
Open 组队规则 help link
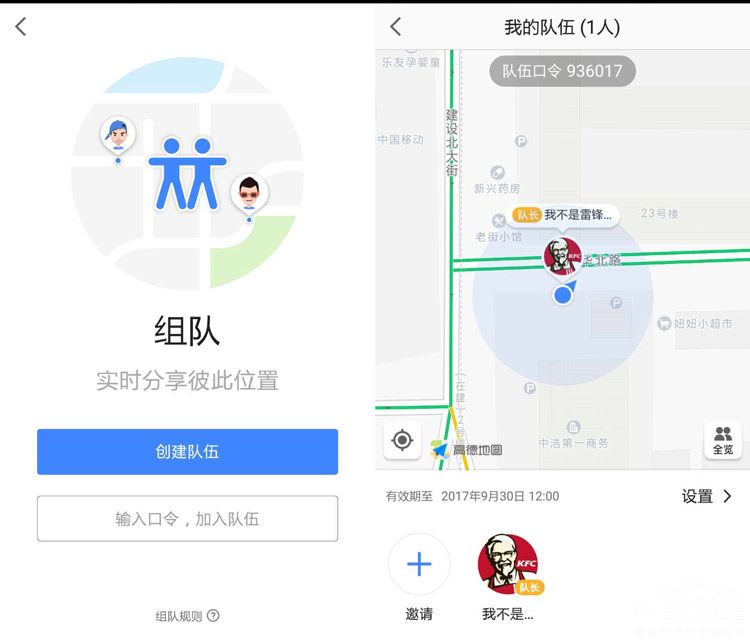click(x=187, y=616)
